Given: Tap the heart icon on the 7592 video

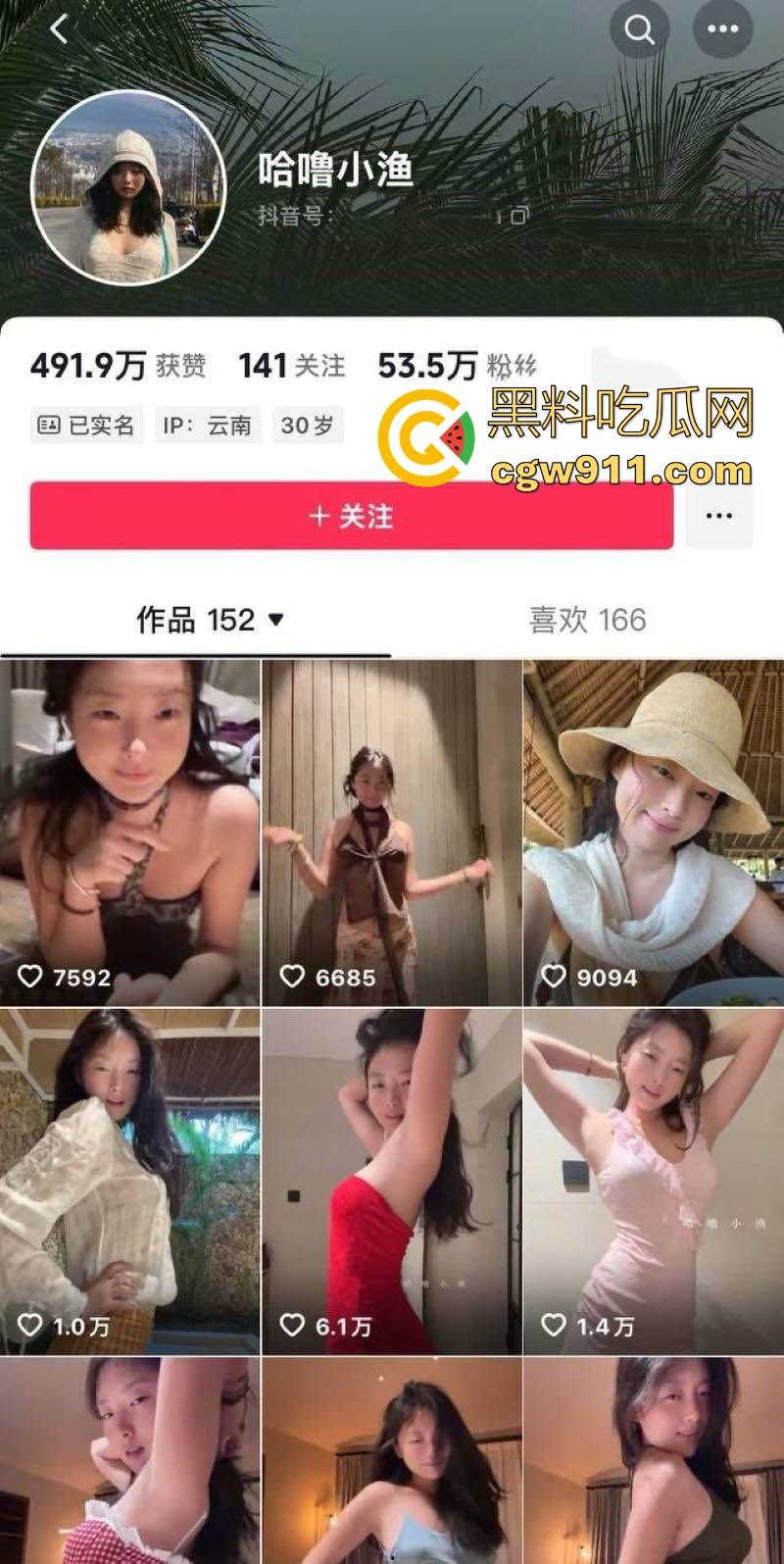Looking at the screenshot, I should pyautogui.click(x=29, y=976).
